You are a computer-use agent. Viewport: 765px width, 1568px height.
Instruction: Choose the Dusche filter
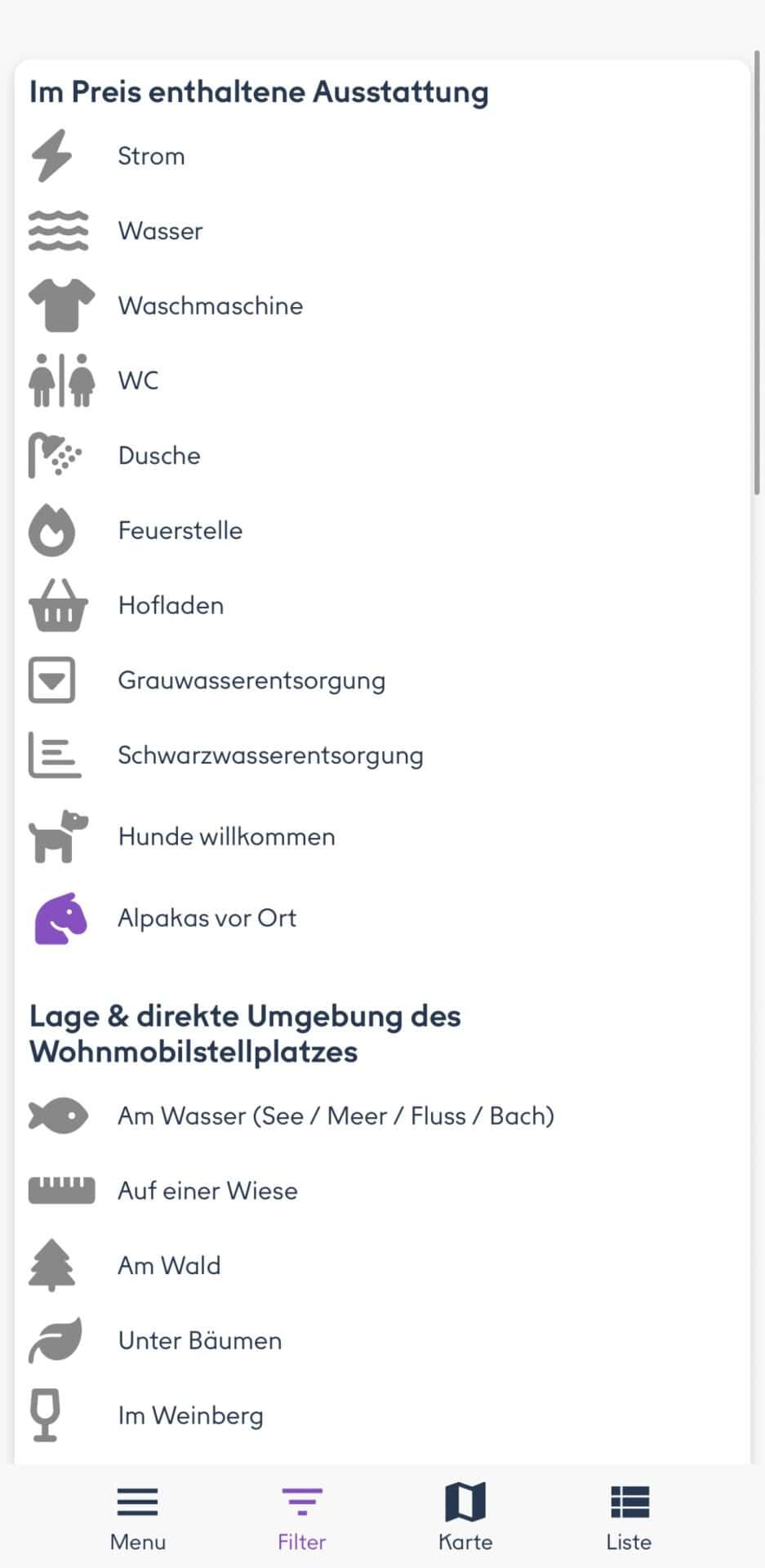[159, 456]
